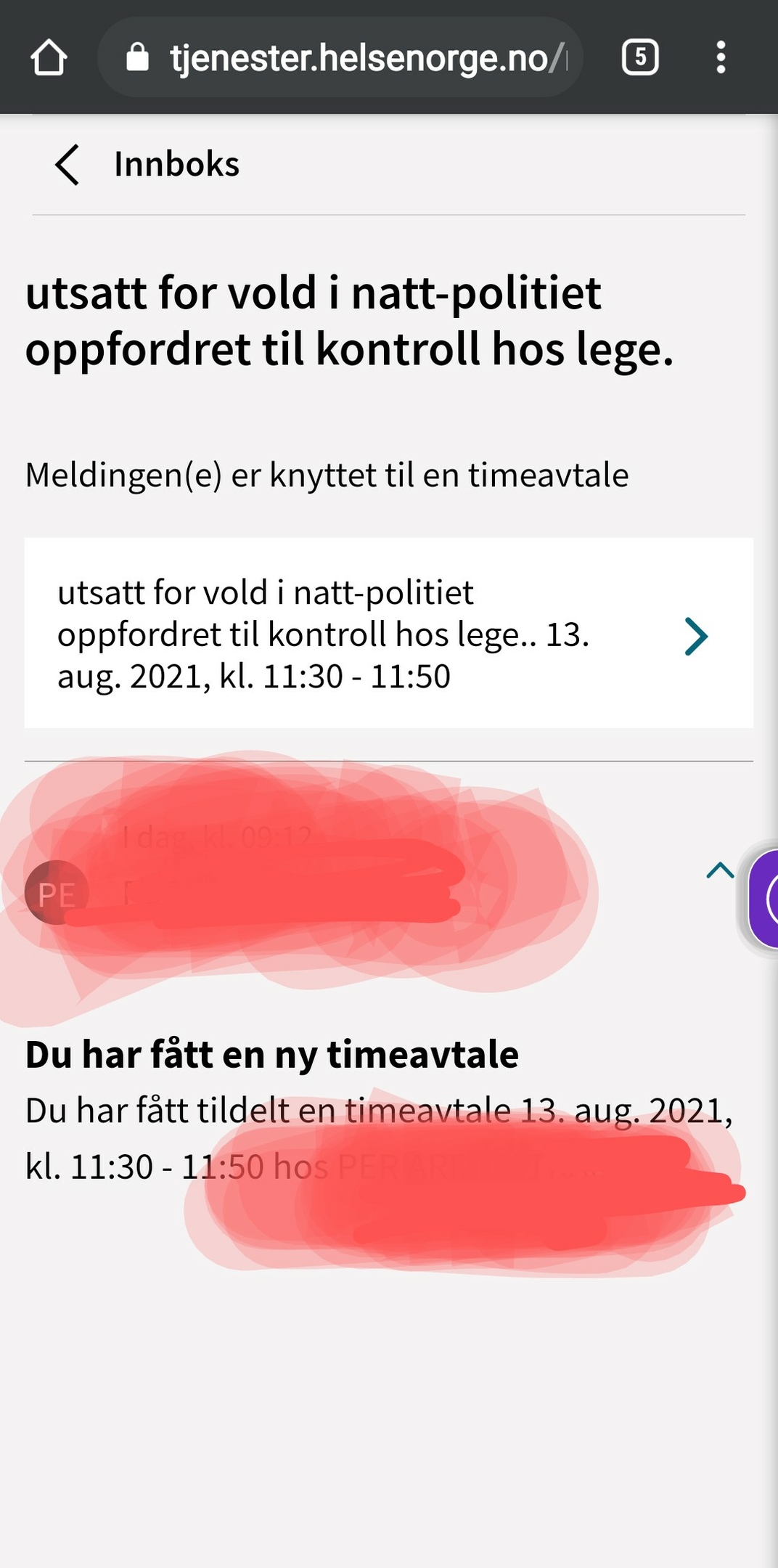The image size is (778, 1568).
Task: Open the browser overflow menu
Action: point(721,57)
